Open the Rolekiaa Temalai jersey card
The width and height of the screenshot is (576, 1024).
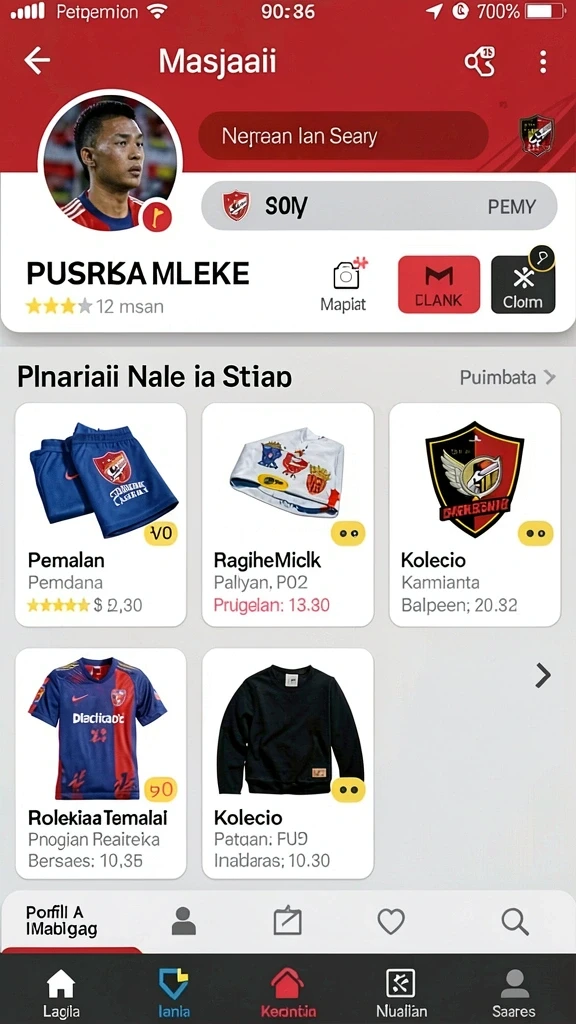tap(101, 763)
